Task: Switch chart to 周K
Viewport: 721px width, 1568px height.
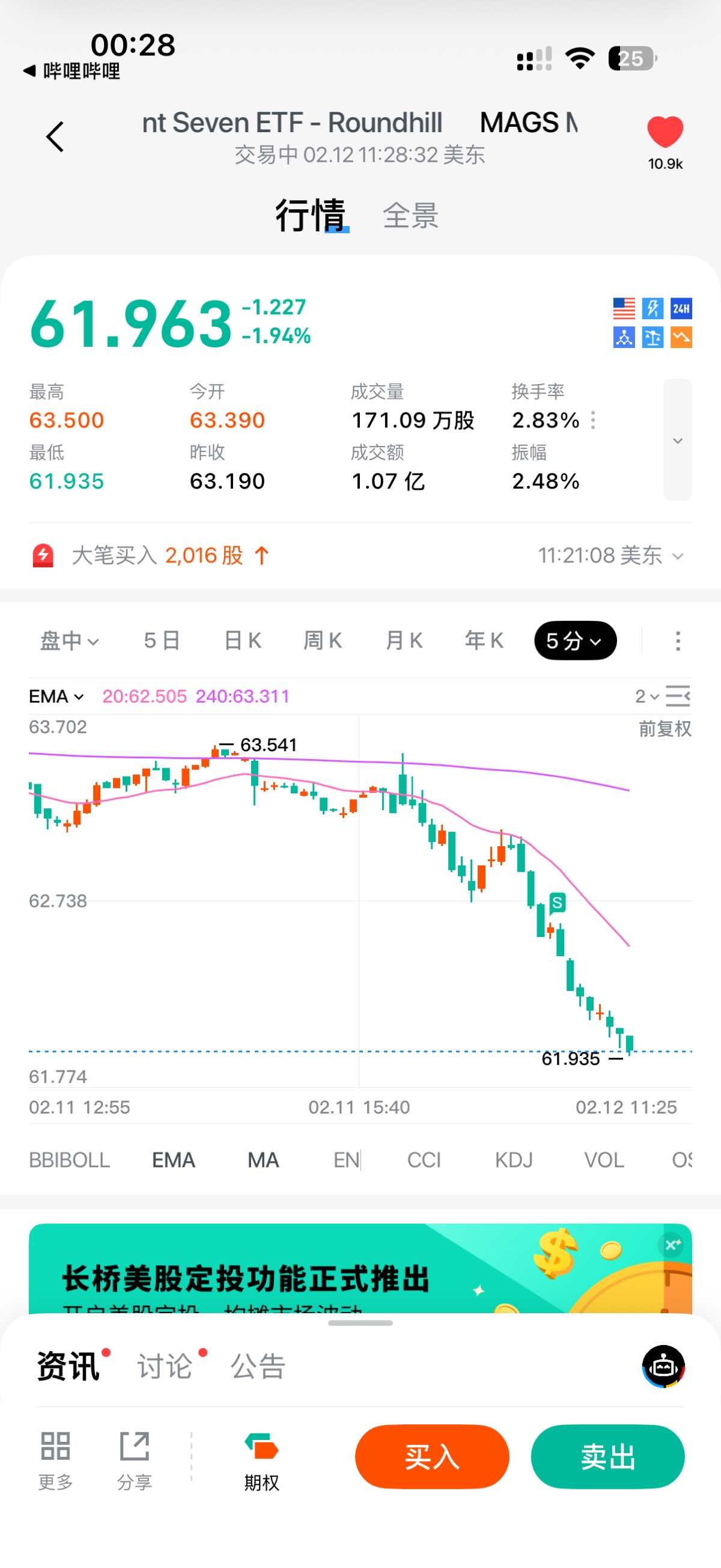Action: click(323, 640)
